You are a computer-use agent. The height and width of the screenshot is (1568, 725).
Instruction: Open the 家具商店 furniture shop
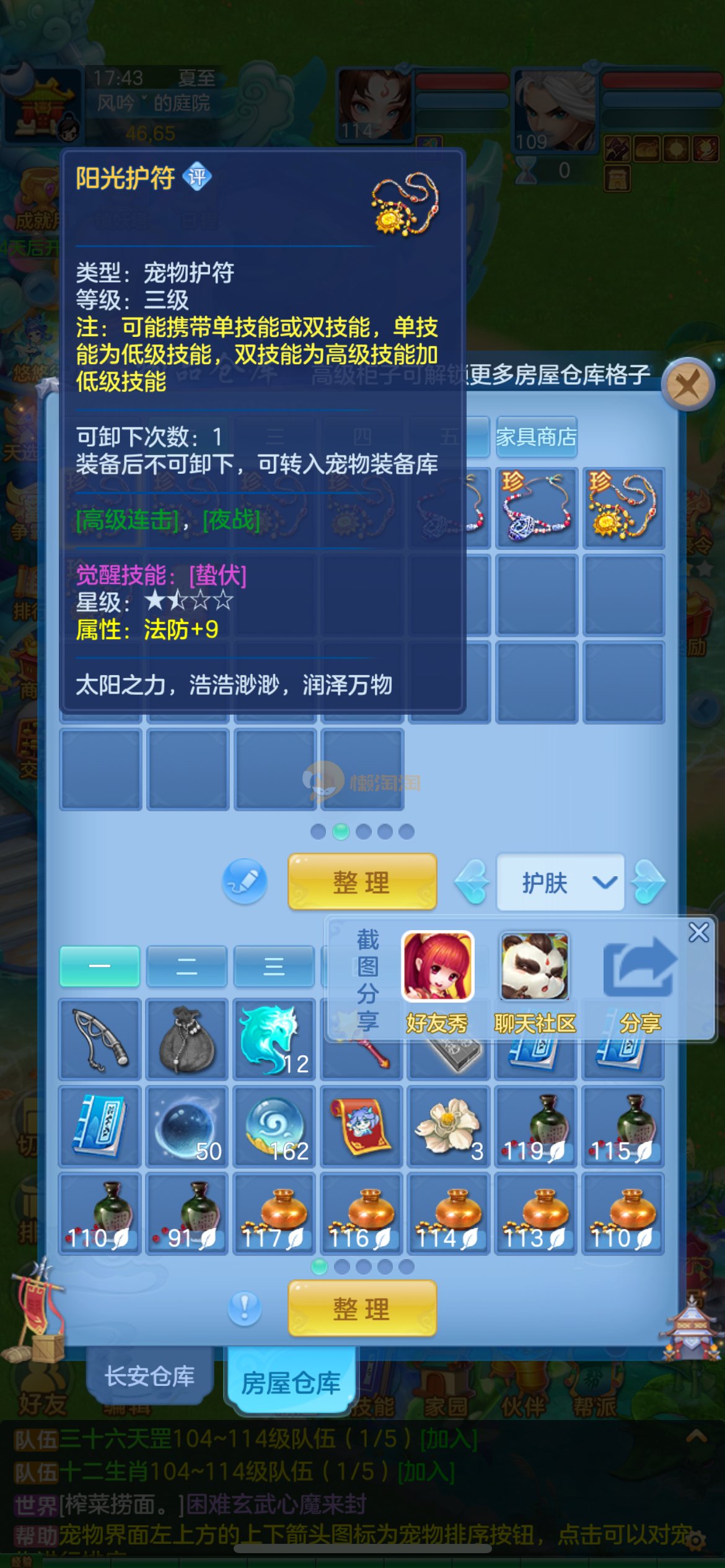pos(536,437)
